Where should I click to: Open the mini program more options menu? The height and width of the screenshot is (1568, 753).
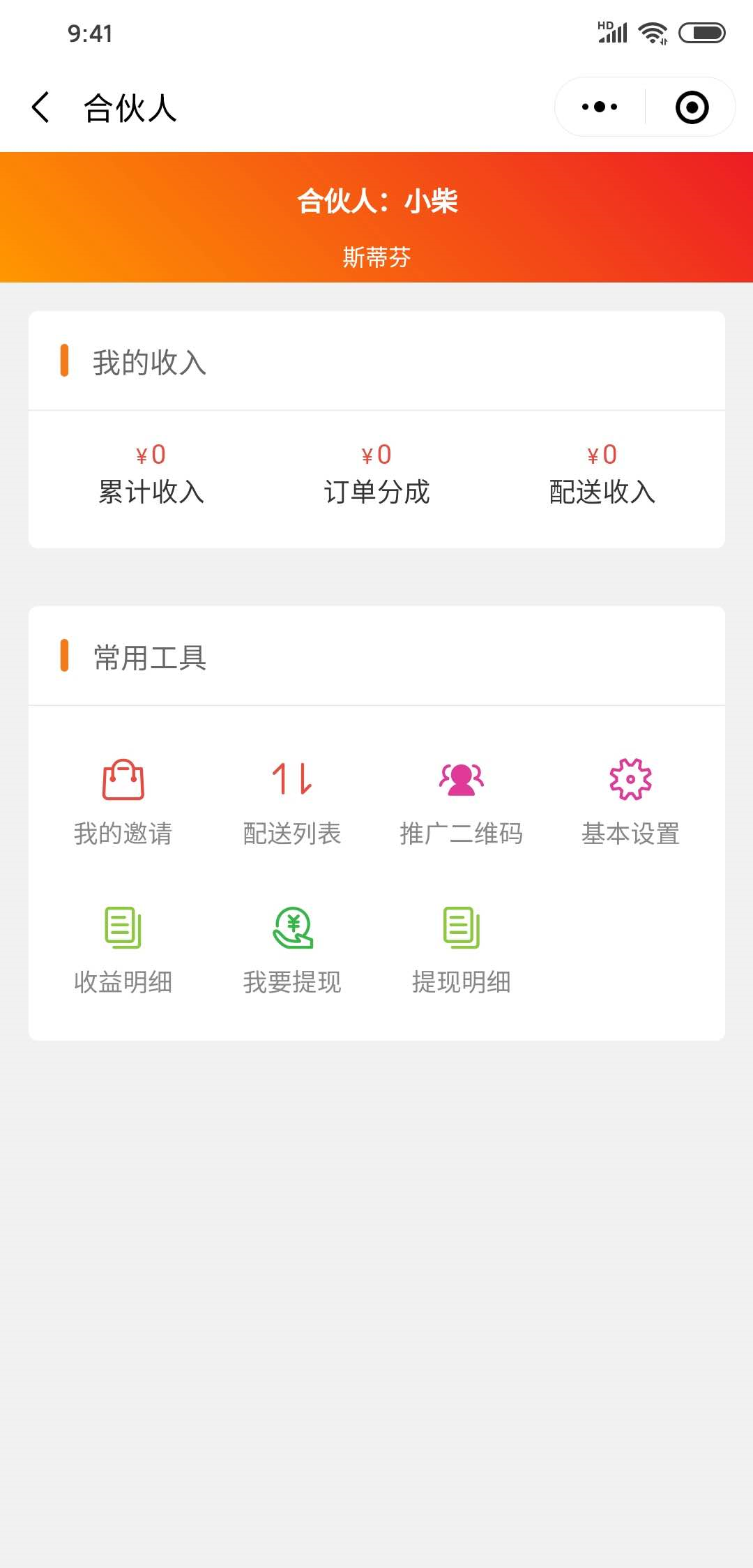600,107
